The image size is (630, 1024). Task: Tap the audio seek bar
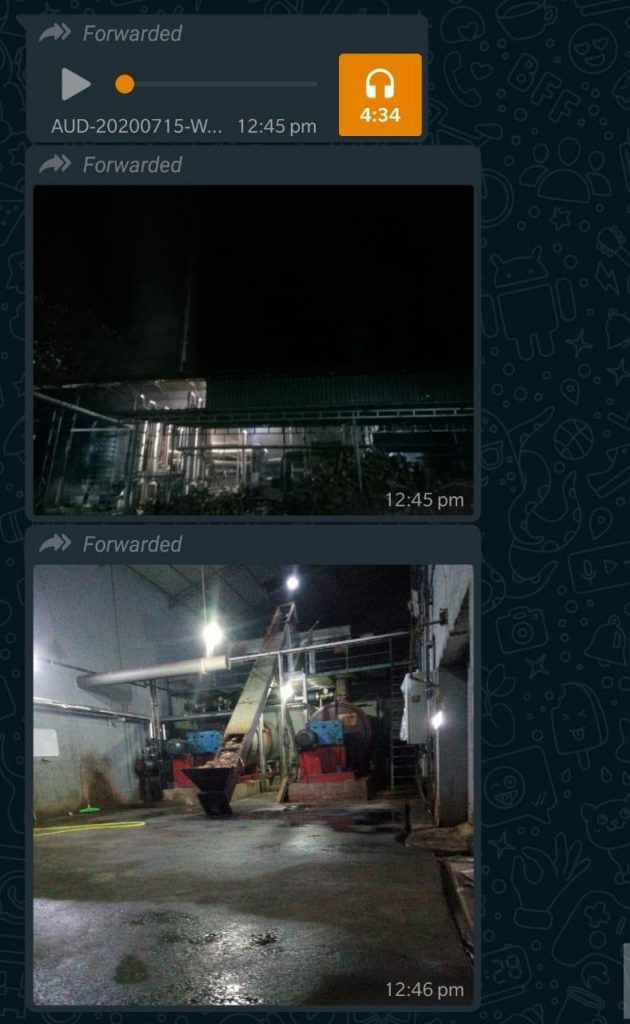click(x=220, y=84)
